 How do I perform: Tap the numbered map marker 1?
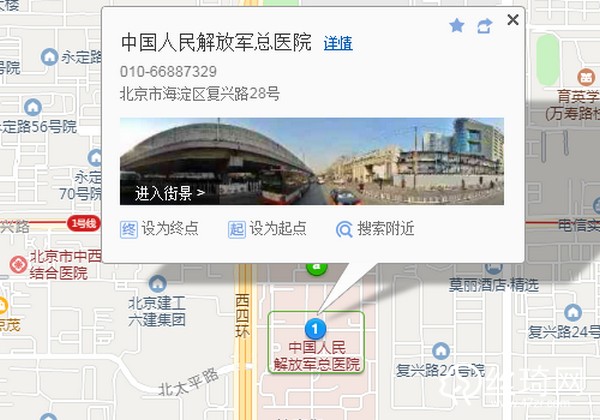point(316,327)
